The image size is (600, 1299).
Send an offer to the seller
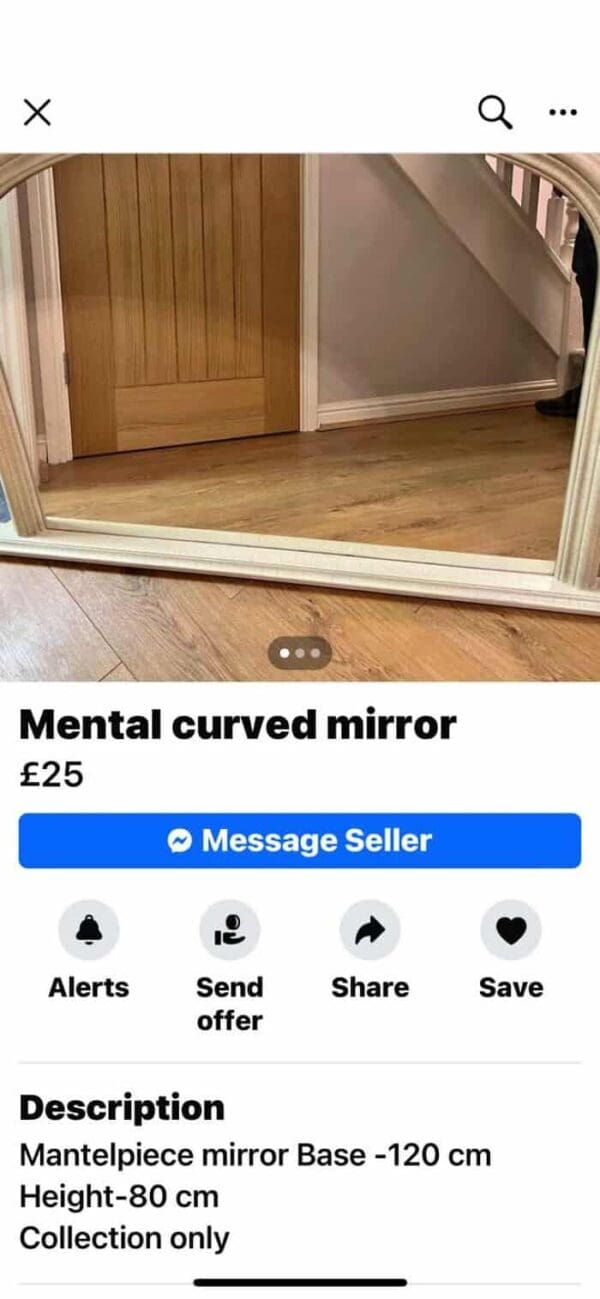tap(230, 930)
